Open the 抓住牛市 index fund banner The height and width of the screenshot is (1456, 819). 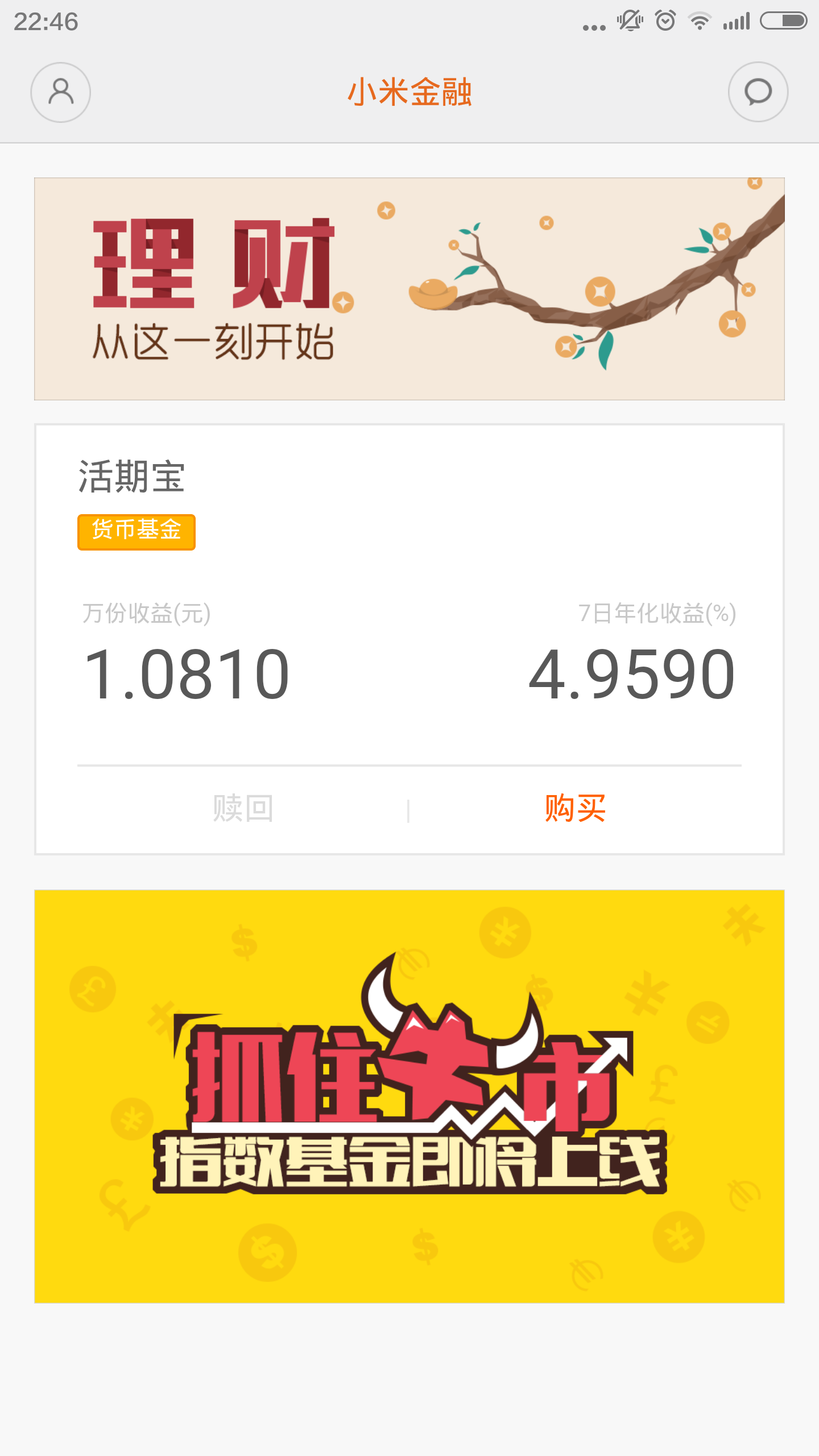point(409,1097)
